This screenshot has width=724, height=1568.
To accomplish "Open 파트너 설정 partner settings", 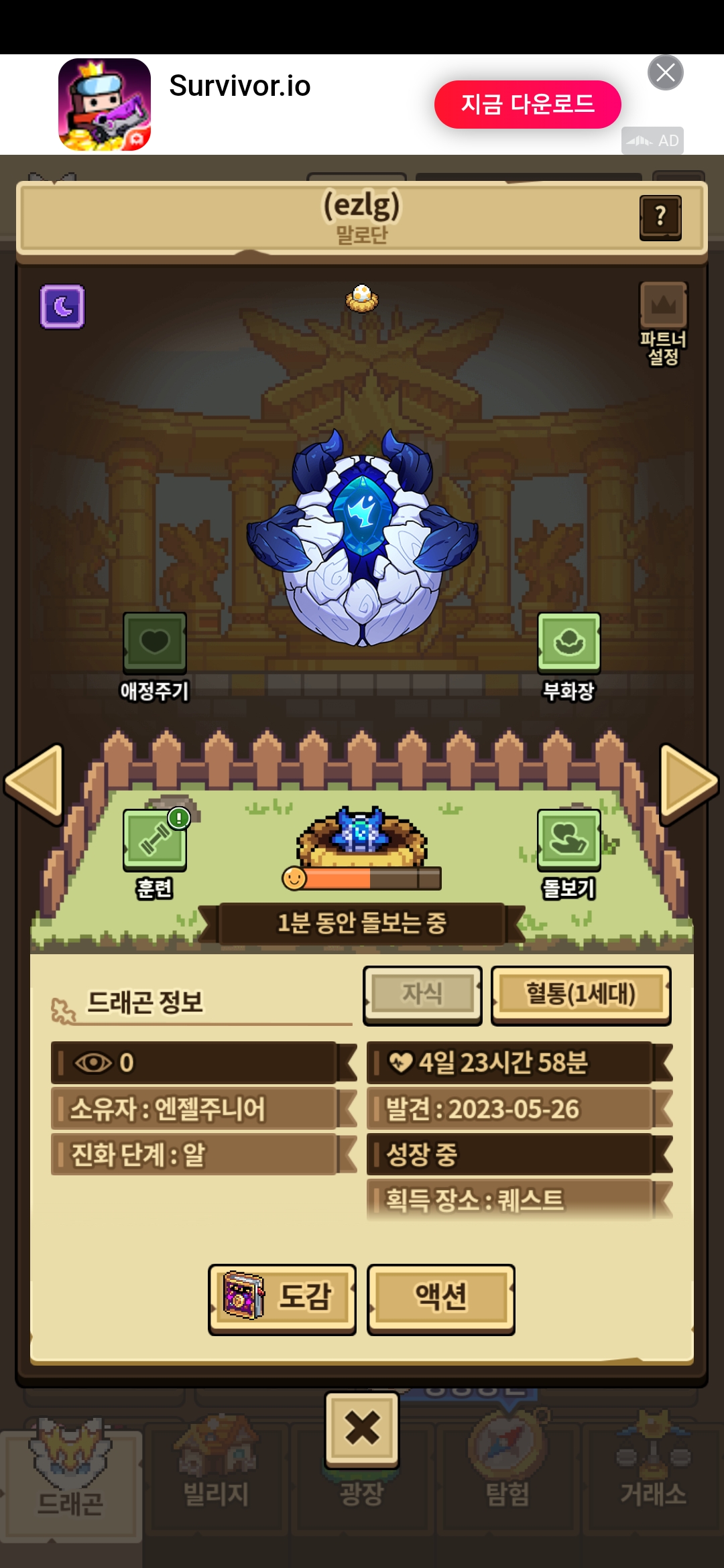I will coord(663,325).
